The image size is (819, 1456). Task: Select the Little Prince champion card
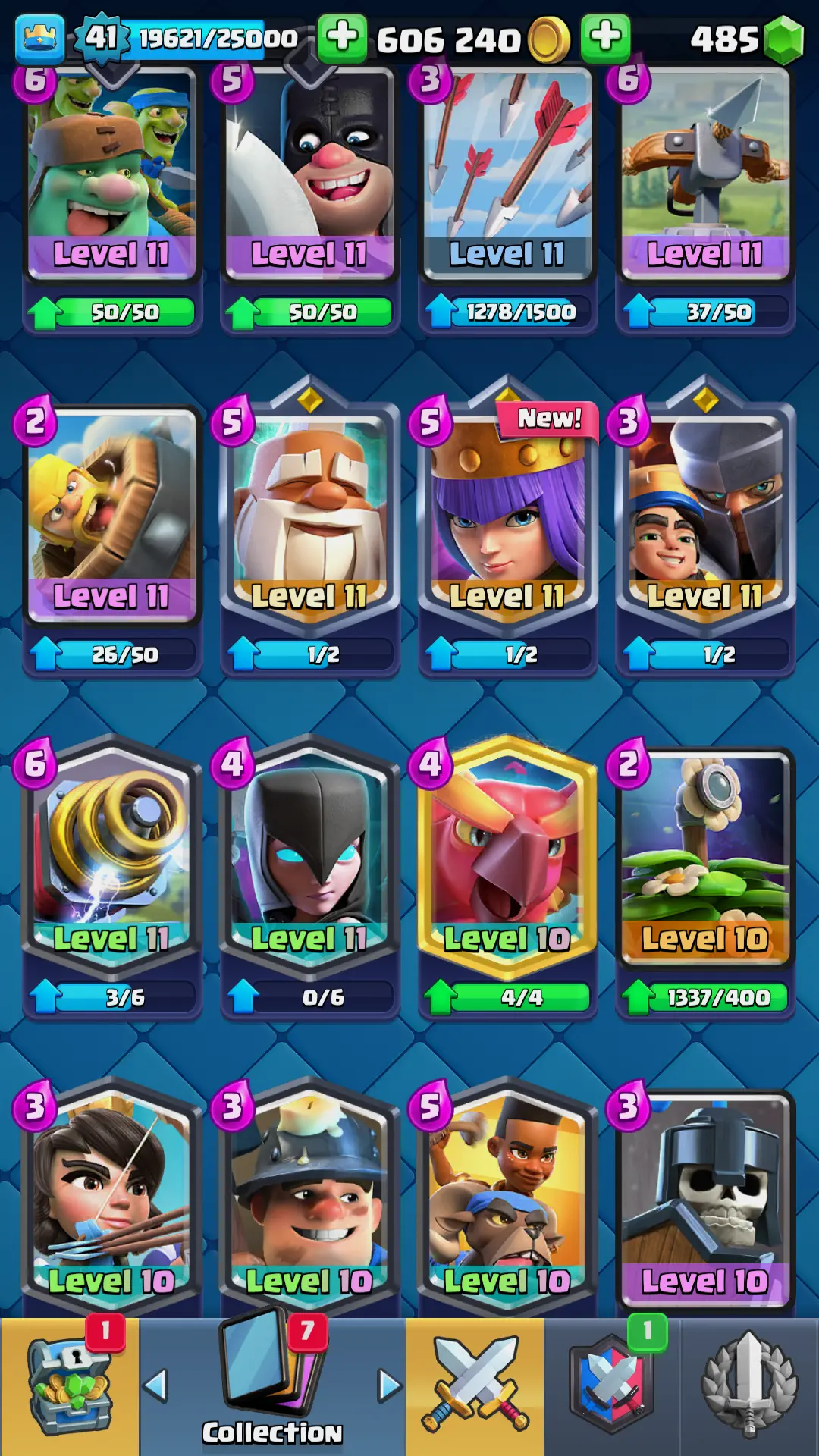(705, 516)
